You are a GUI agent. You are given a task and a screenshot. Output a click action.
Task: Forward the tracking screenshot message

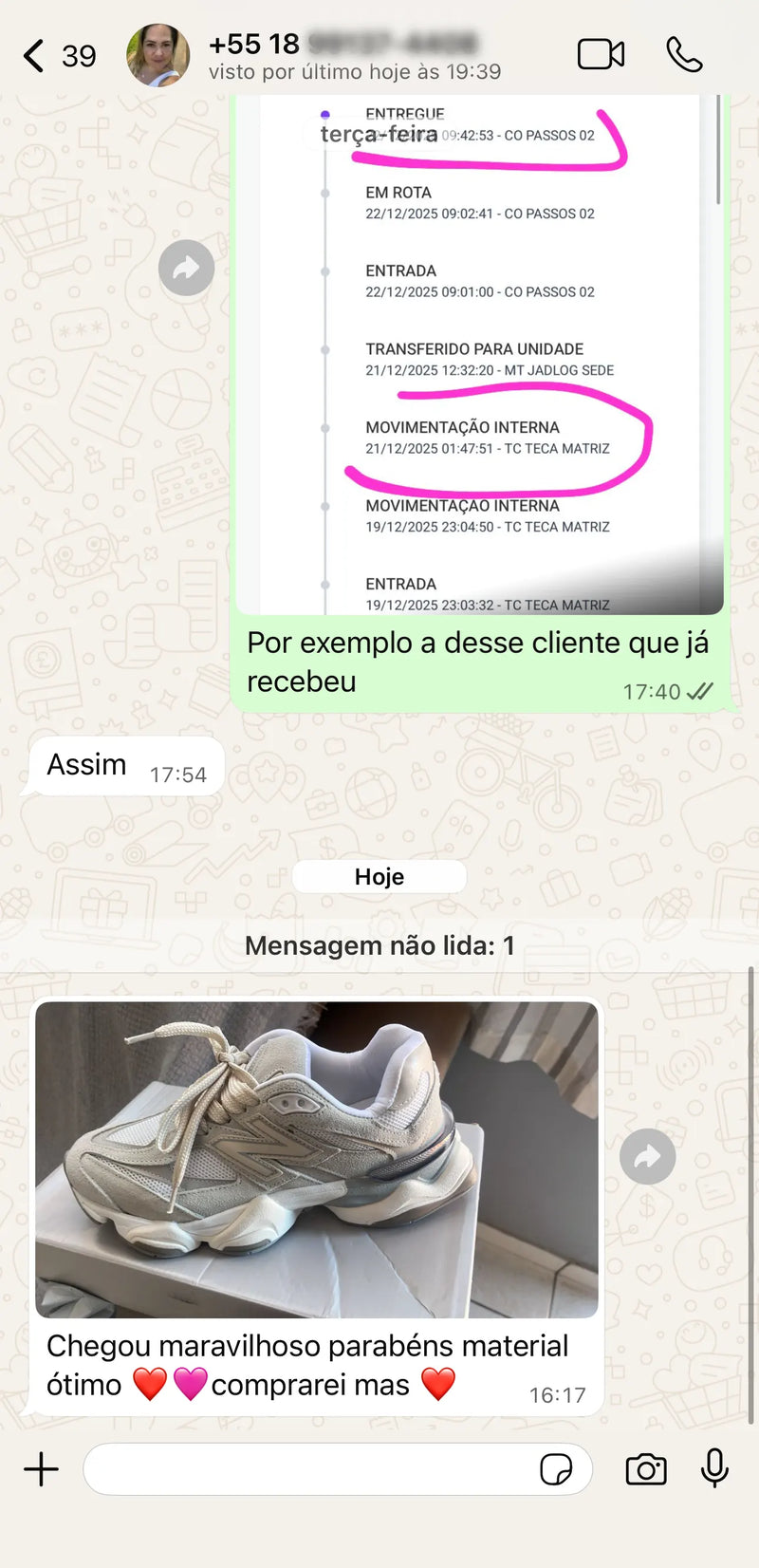coord(187,268)
